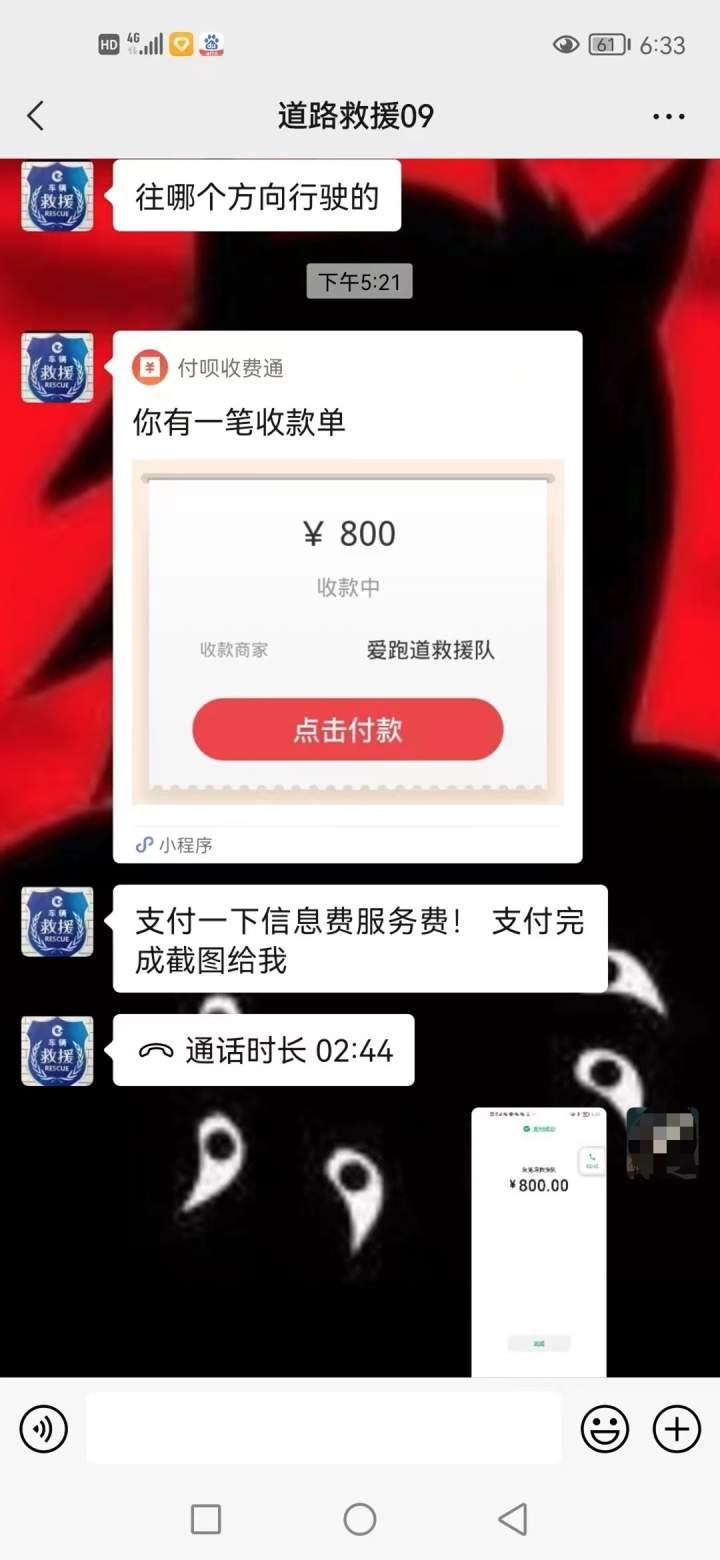Tap system recent apps square button
Screen dimensions: 720x1560
pos(206,1519)
